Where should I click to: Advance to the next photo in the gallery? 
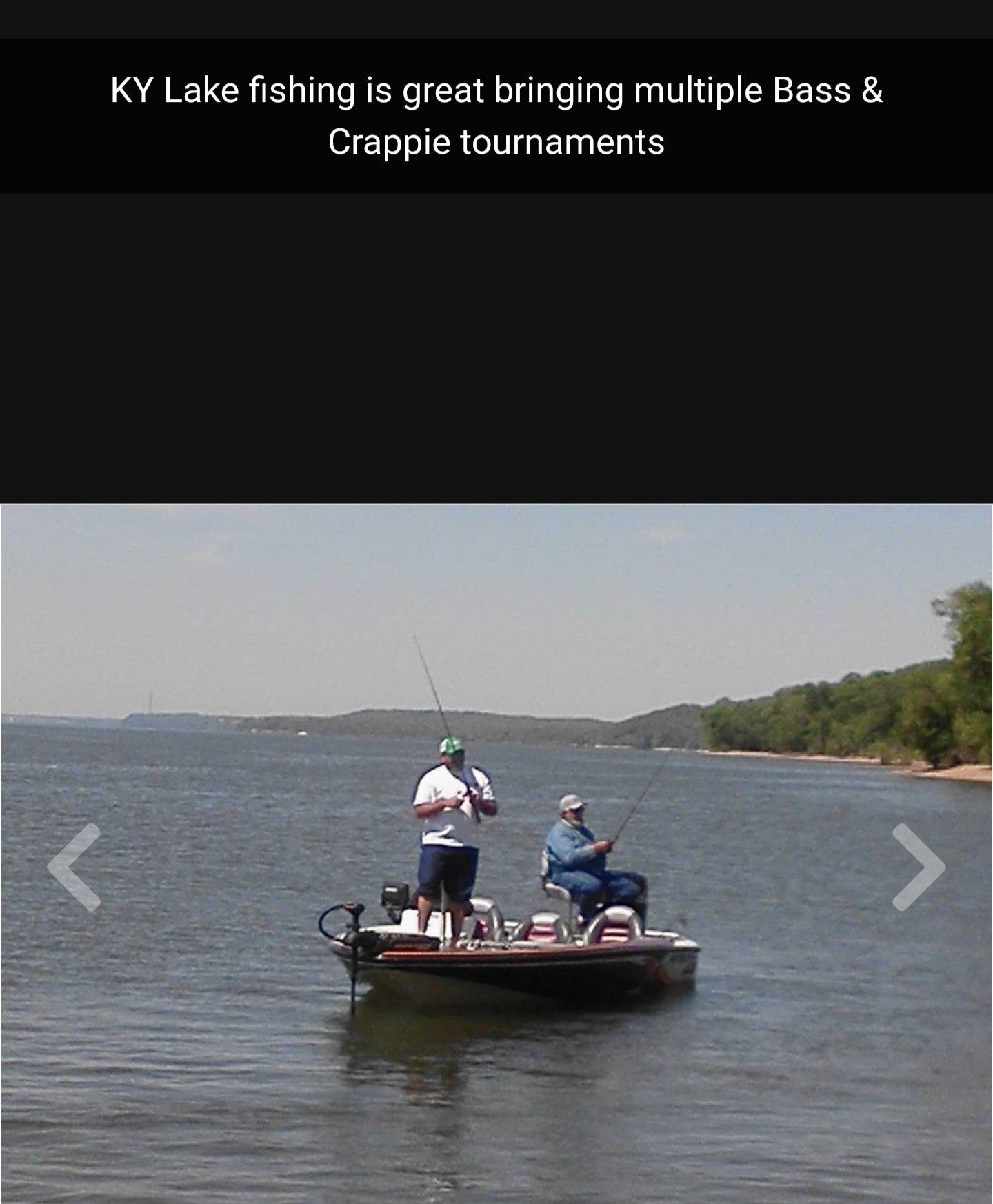coord(918,867)
